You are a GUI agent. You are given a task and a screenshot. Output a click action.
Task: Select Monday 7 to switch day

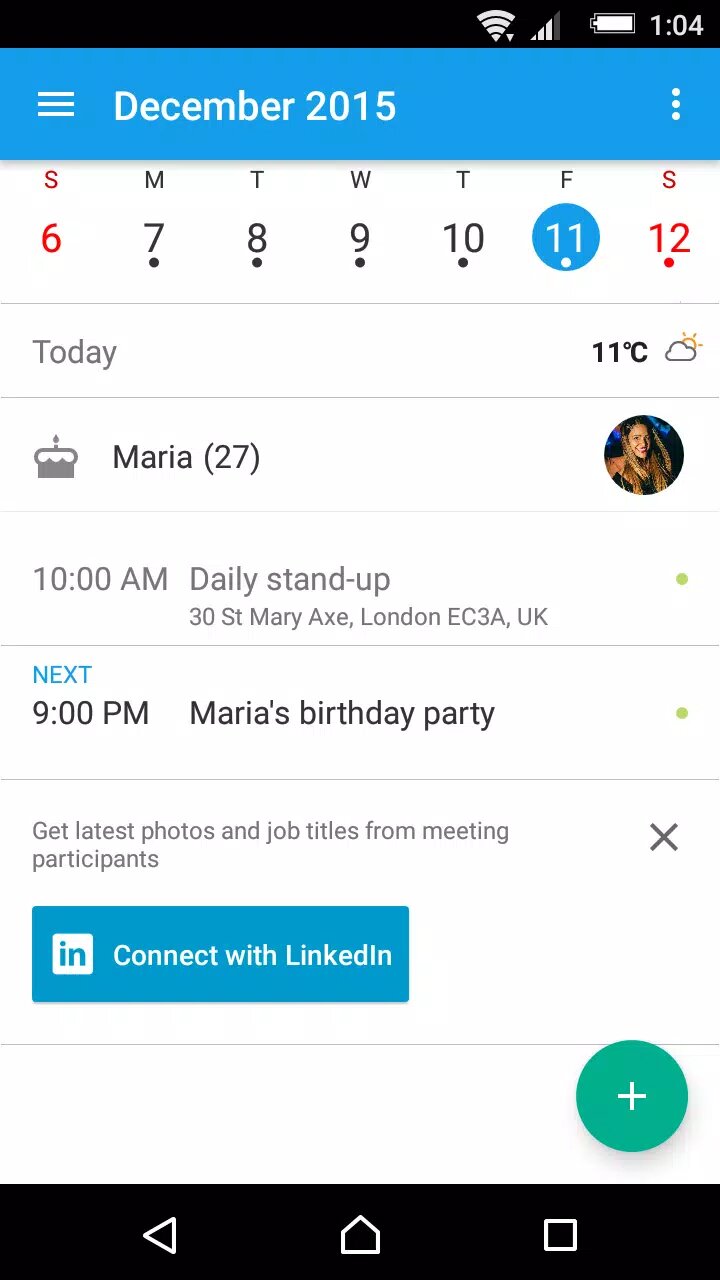click(x=154, y=240)
